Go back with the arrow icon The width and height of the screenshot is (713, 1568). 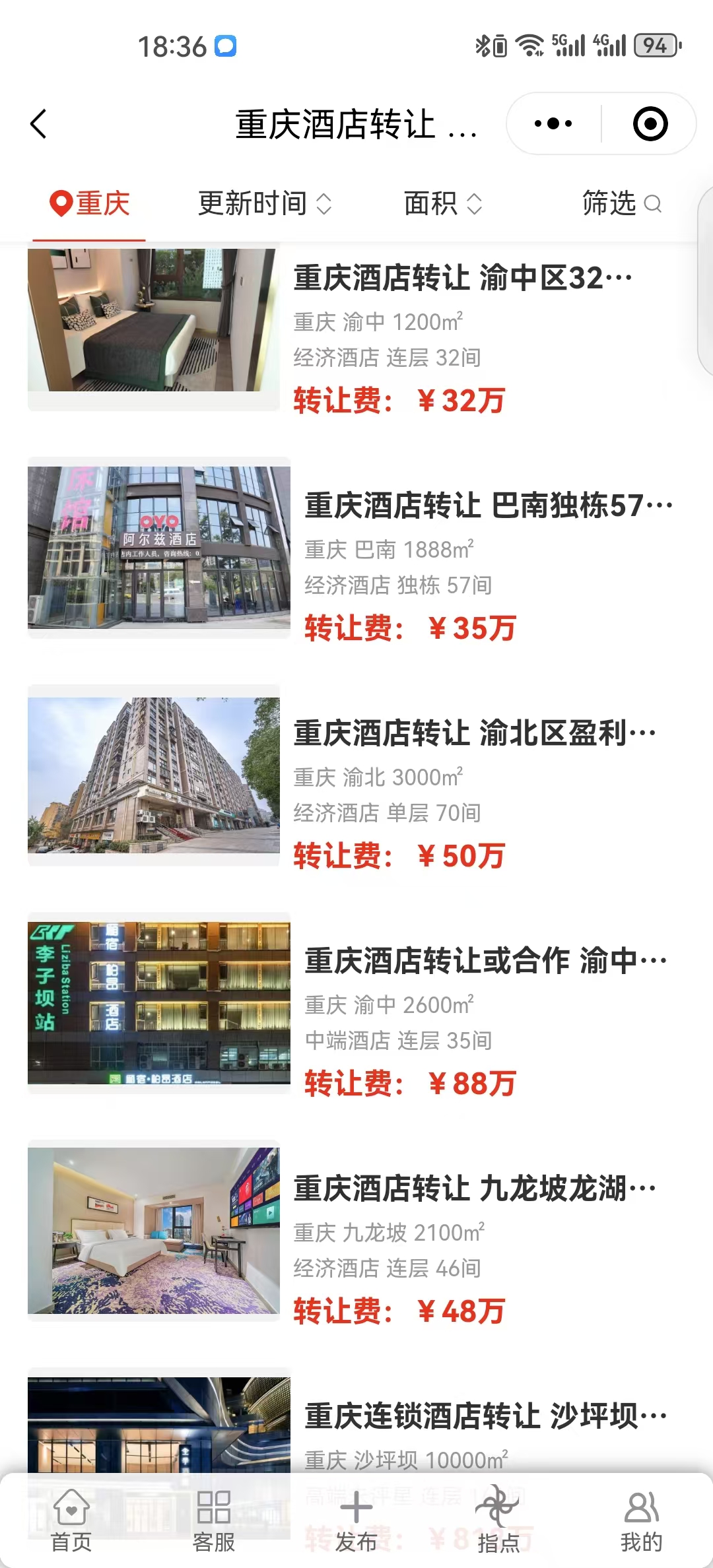pyautogui.click(x=39, y=123)
